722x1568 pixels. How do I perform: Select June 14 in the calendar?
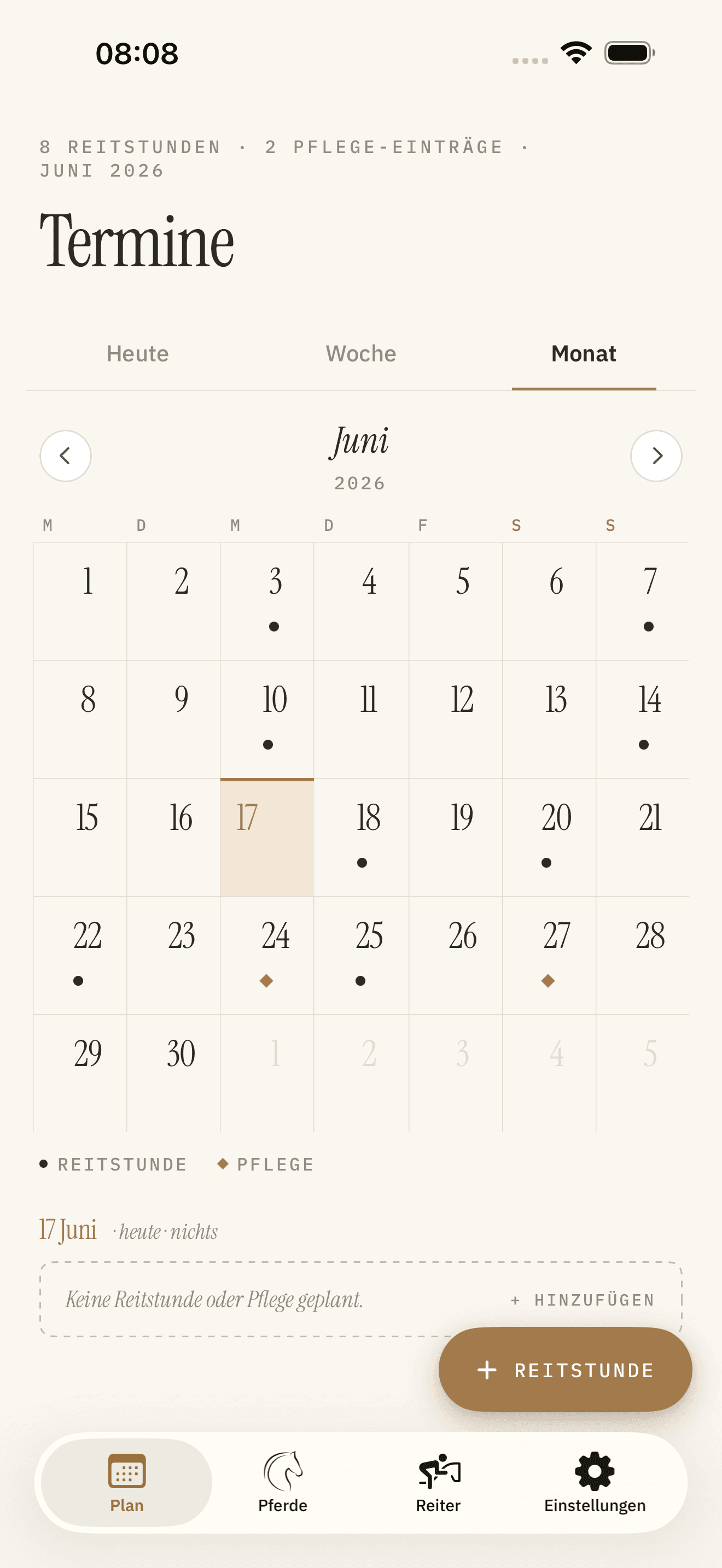click(x=642, y=719)
